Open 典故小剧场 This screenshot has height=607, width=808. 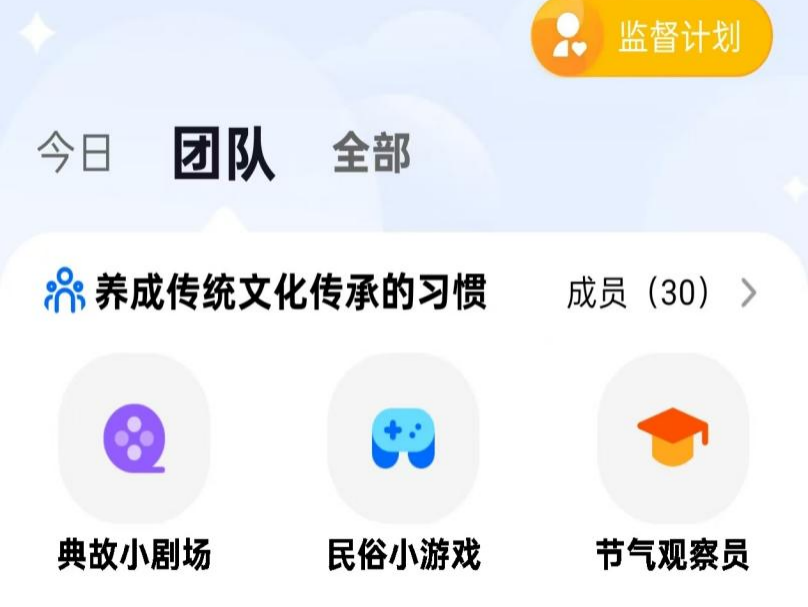click(134, 440)
